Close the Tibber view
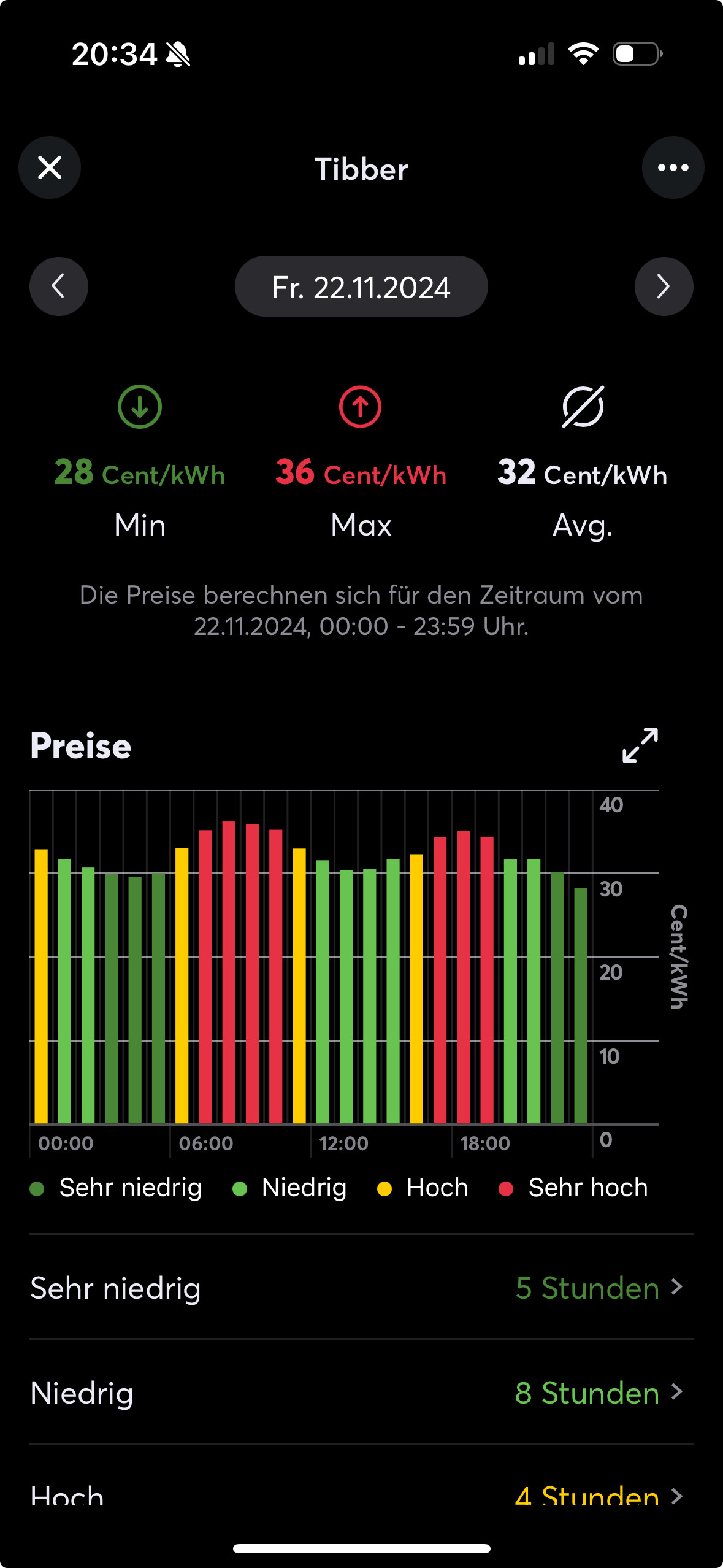The height and width of the screenshot is (1568, 723). tap(50, 167)
